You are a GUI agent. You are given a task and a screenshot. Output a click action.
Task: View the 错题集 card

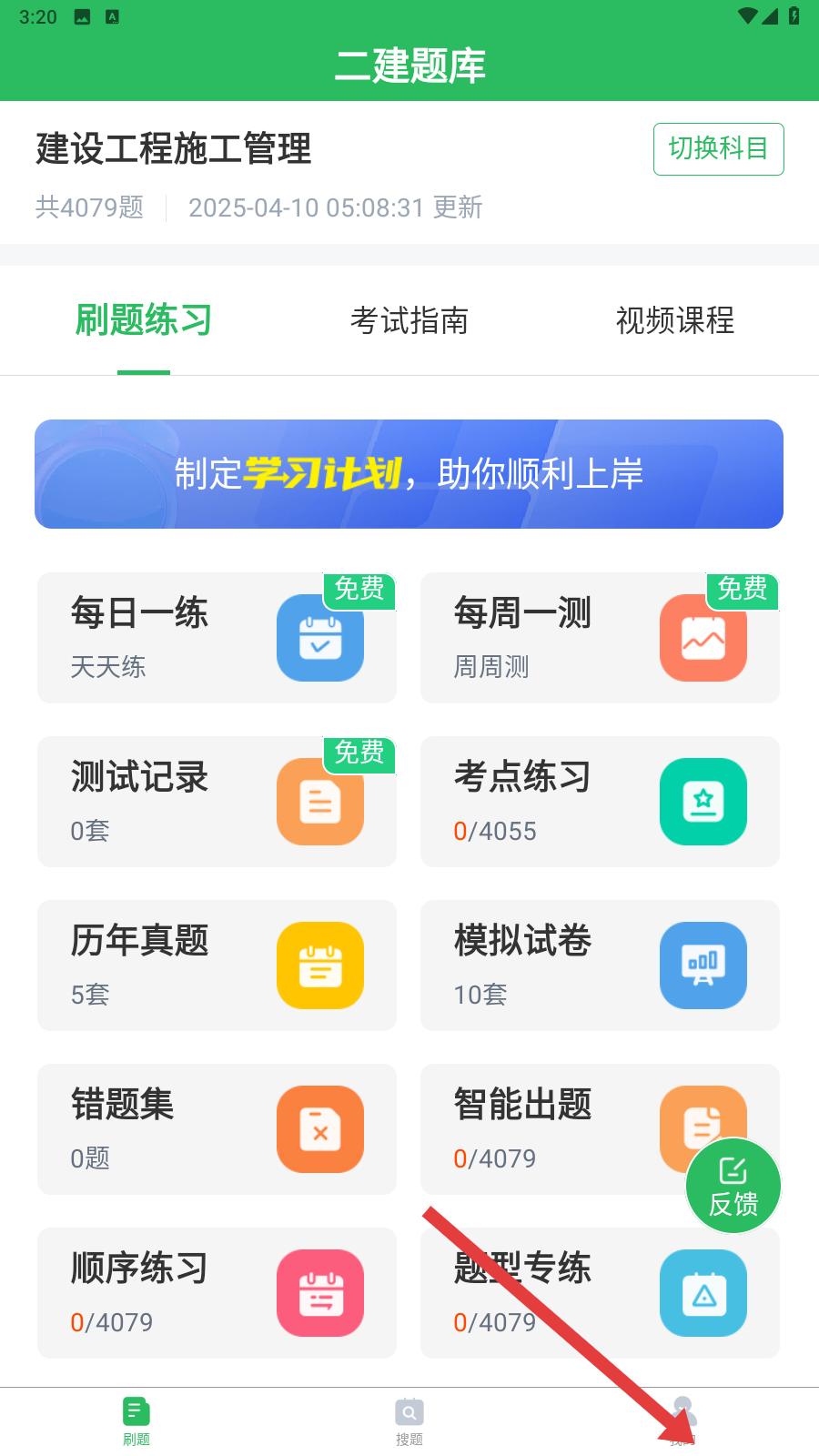coord(217,1129)
